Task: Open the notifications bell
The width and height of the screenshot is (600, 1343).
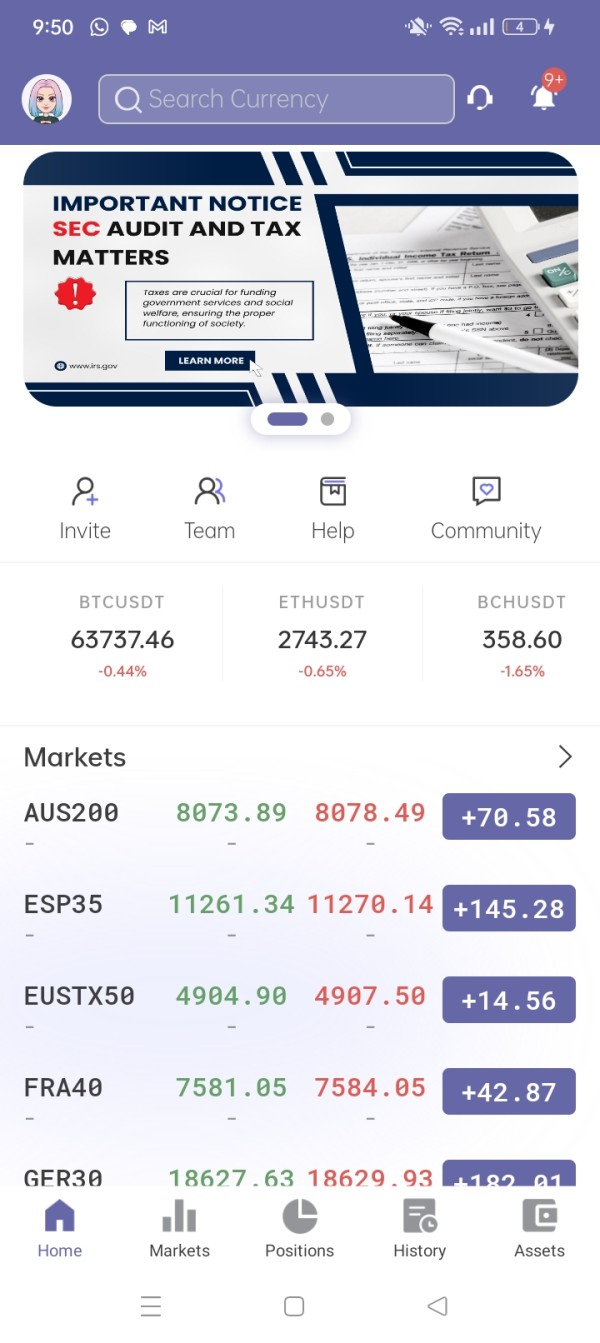Action: click(x=544, y=96)
